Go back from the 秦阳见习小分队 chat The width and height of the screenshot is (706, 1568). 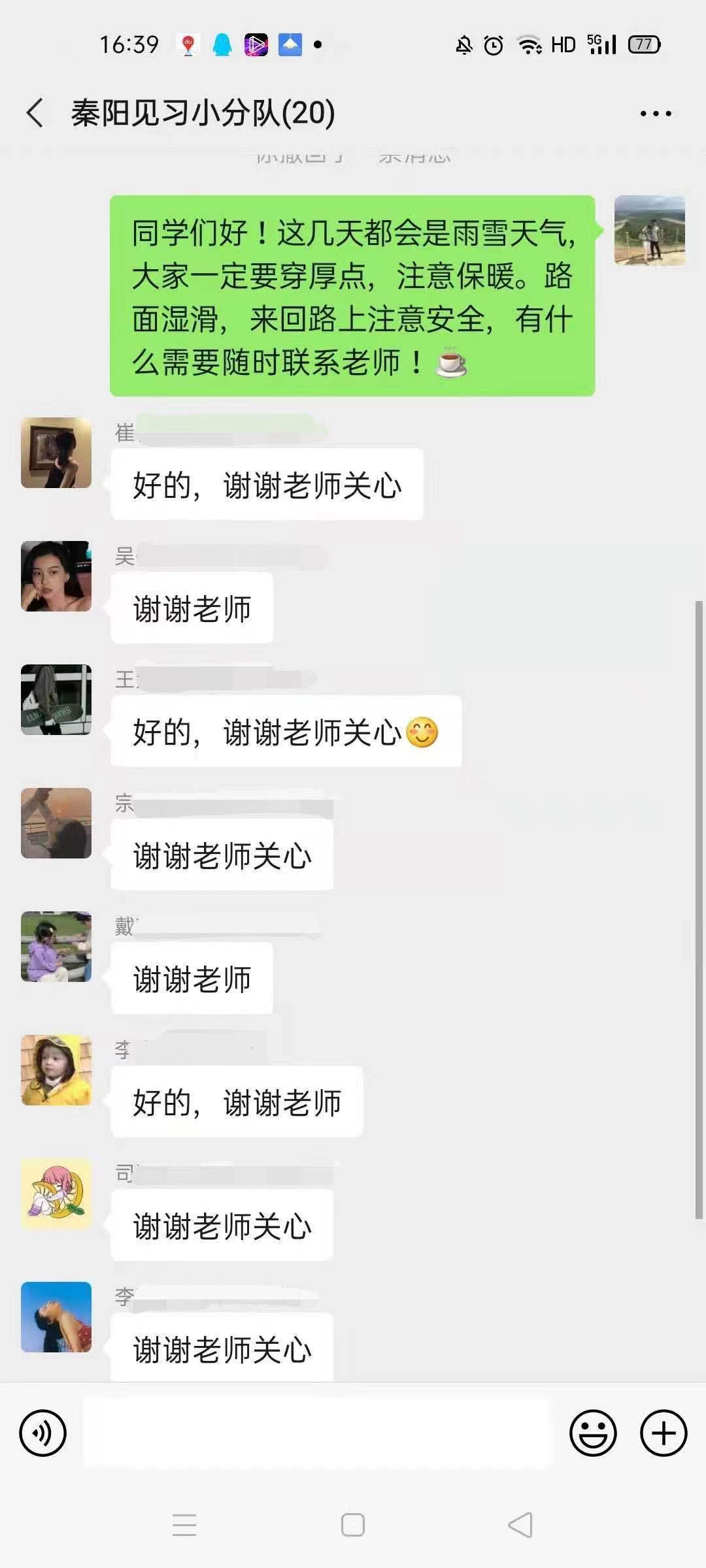(35, 113)
